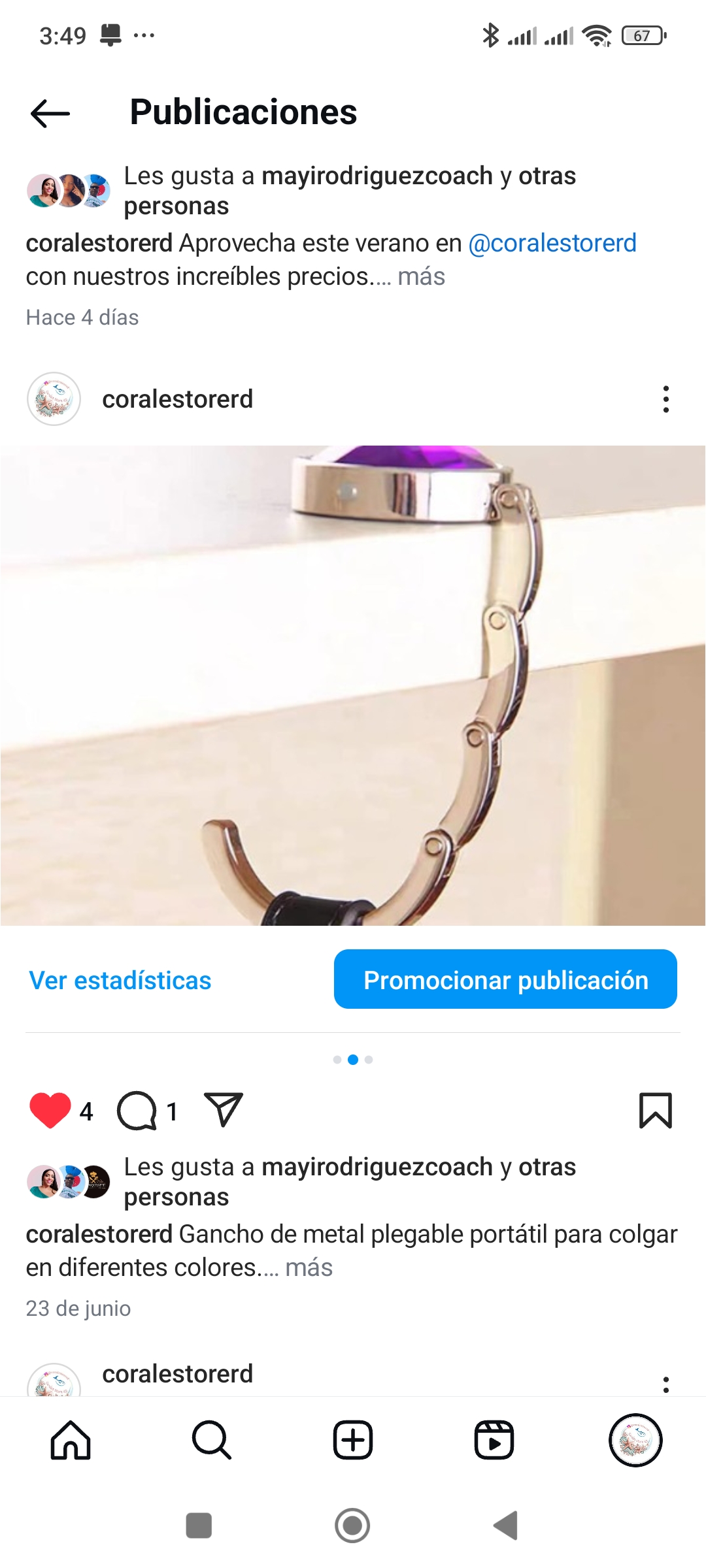Go back from Publicaciones
The width and height of the screenshot is (706, 1568).
50,113
